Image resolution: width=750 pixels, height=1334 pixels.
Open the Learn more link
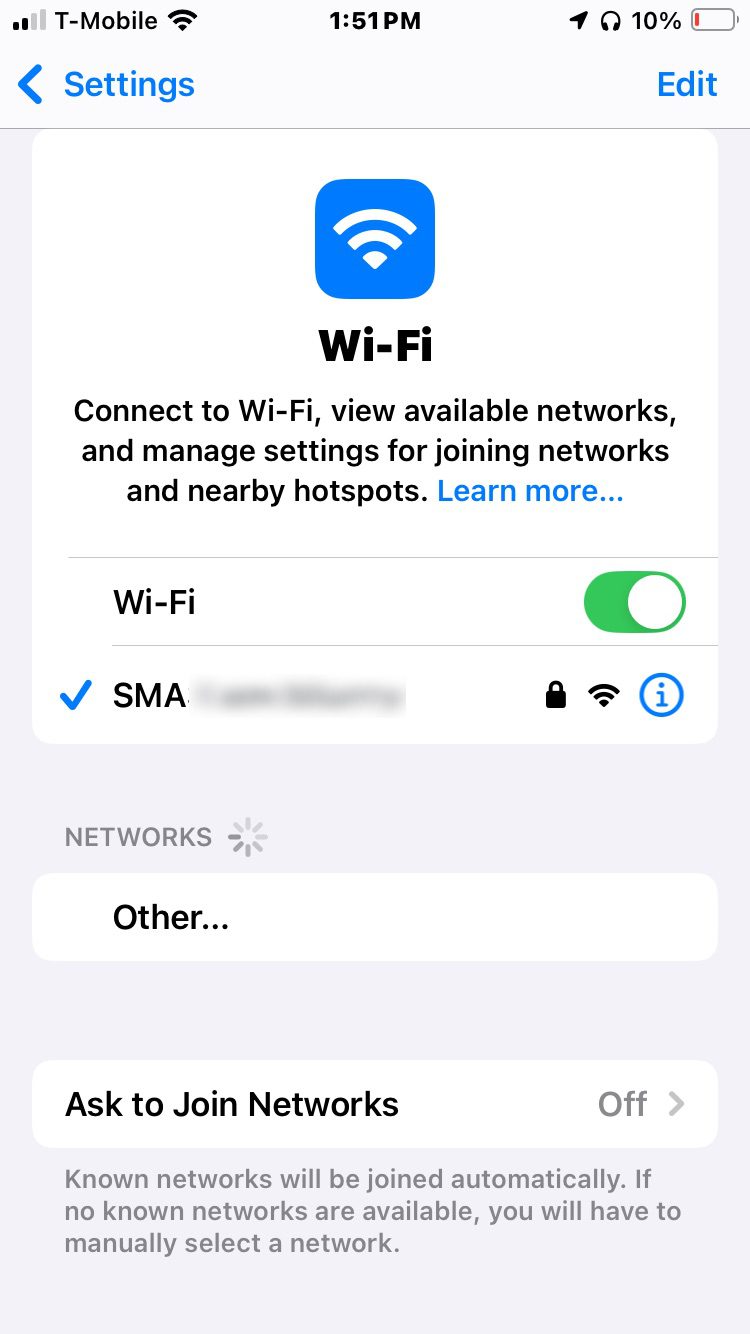tap(530, 491)
